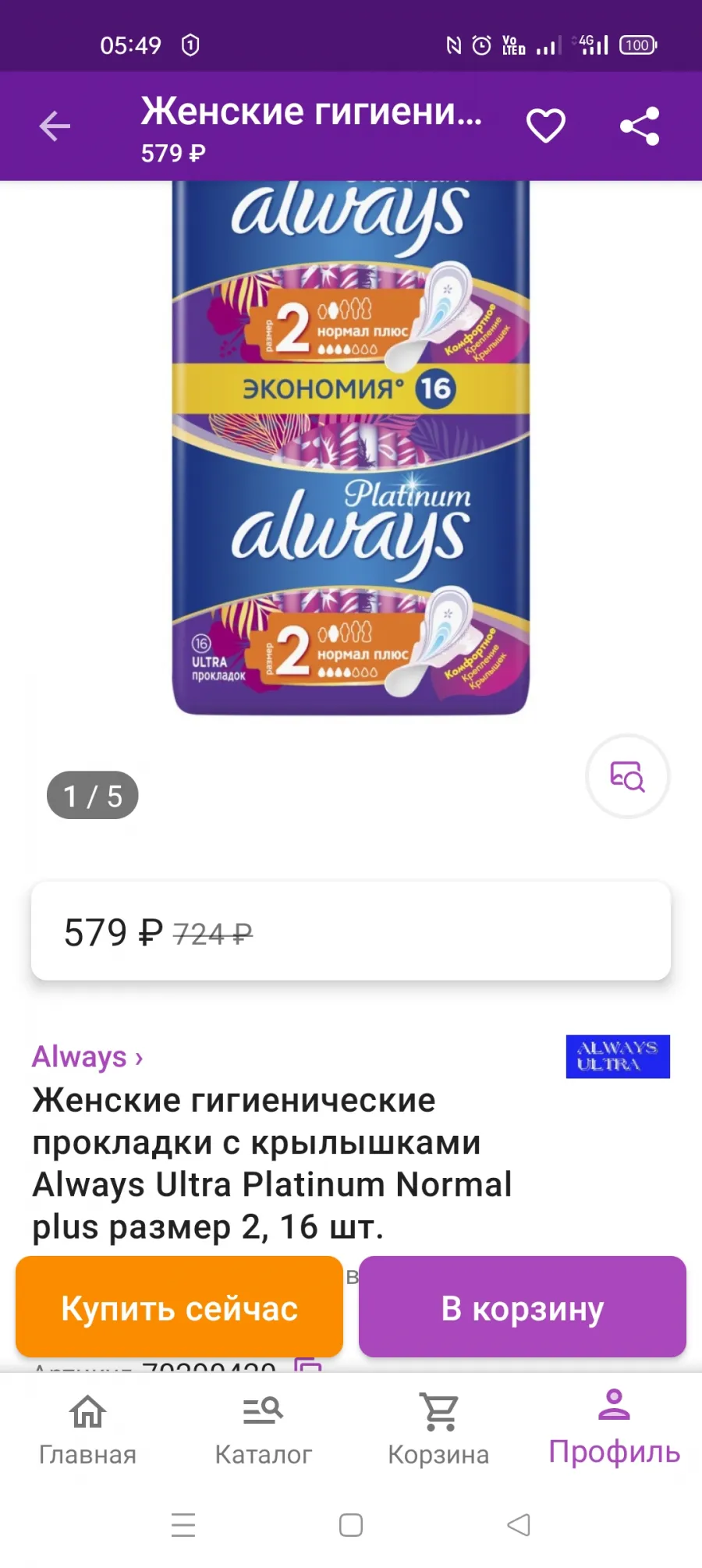Tap the Always Ultra brand logo
Screen dimensions: 702x1568
tap(618, 1056)
